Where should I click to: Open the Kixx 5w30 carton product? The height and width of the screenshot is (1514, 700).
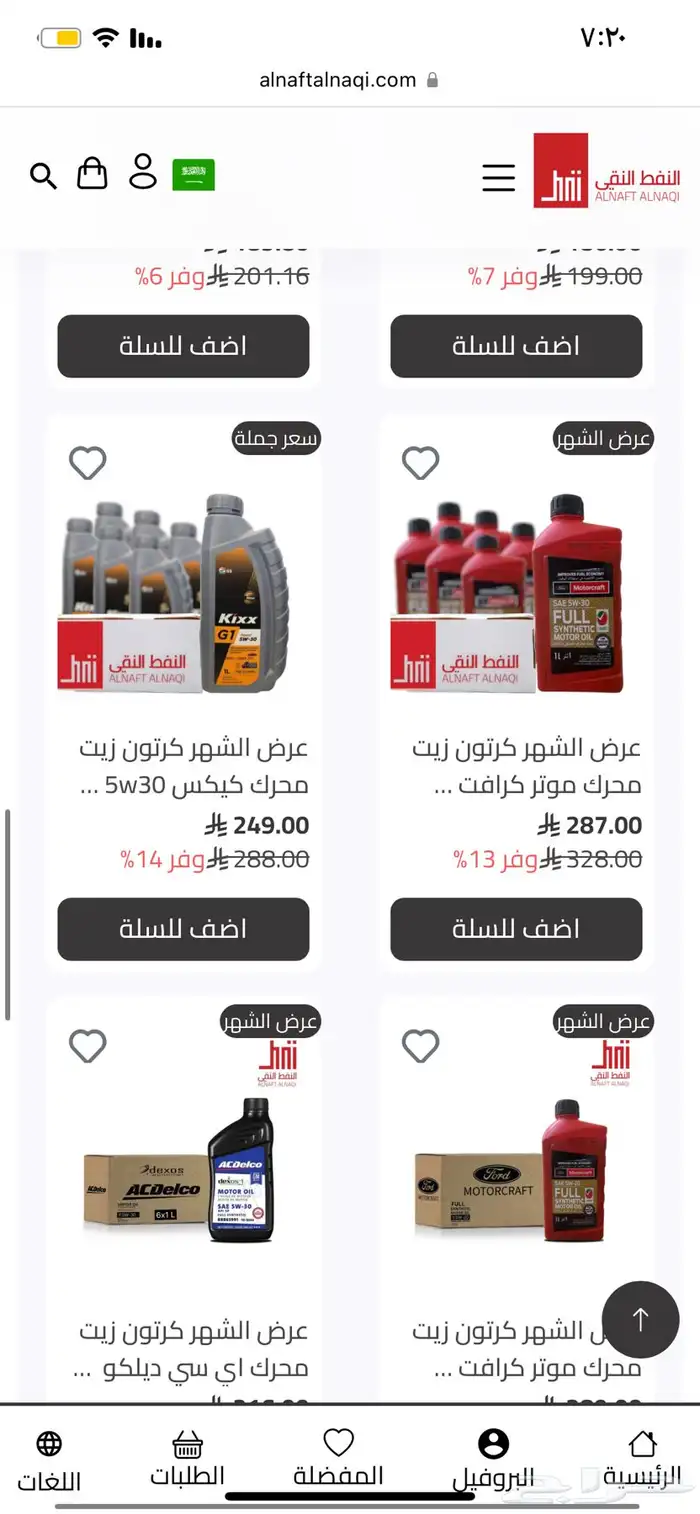click(x=193, y=767)
